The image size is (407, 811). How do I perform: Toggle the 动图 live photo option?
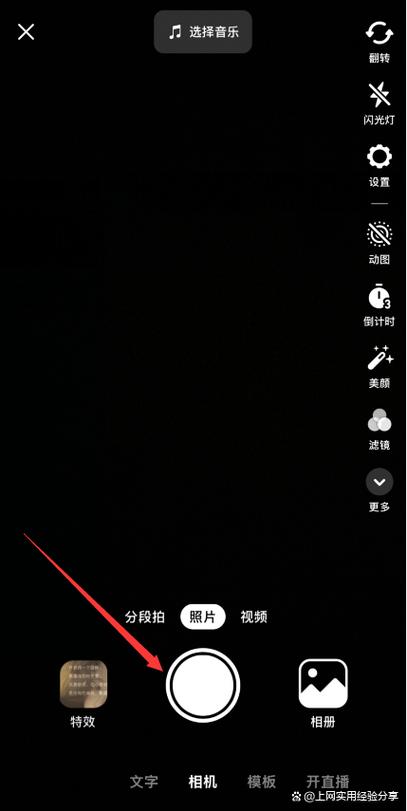379,243
